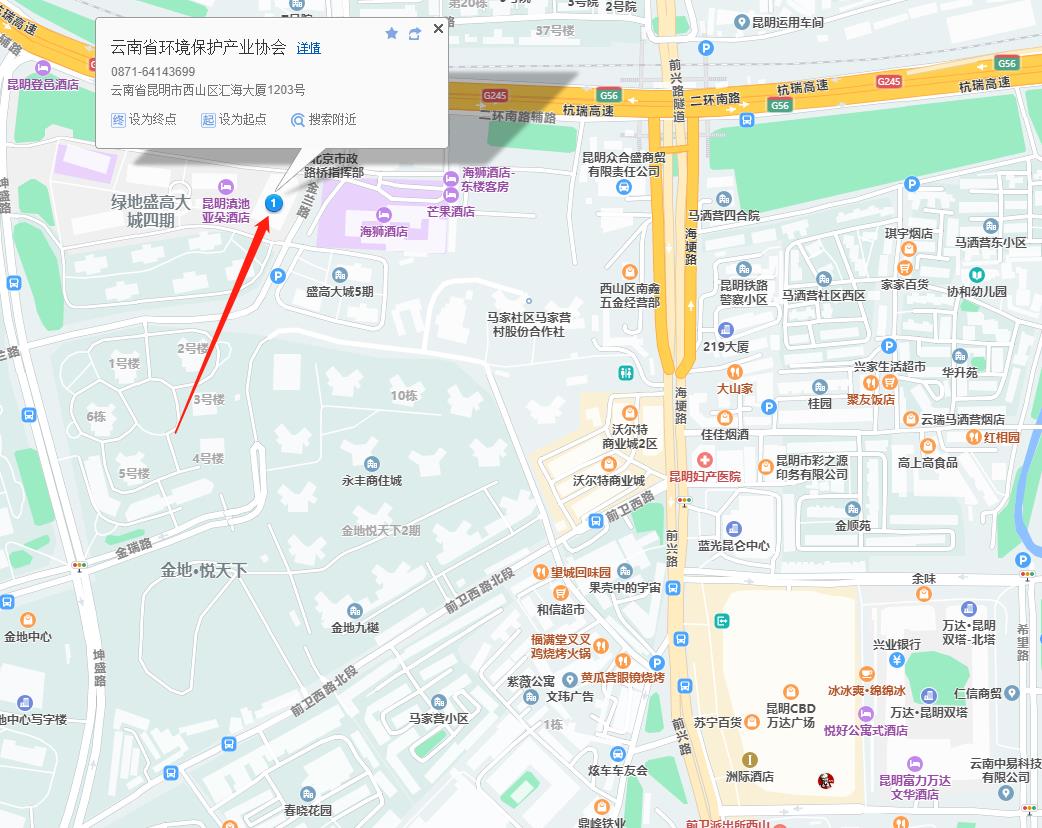Open the 沃尔特商业城 map label
1042x828 pixels.
click(x=608, y=480)
